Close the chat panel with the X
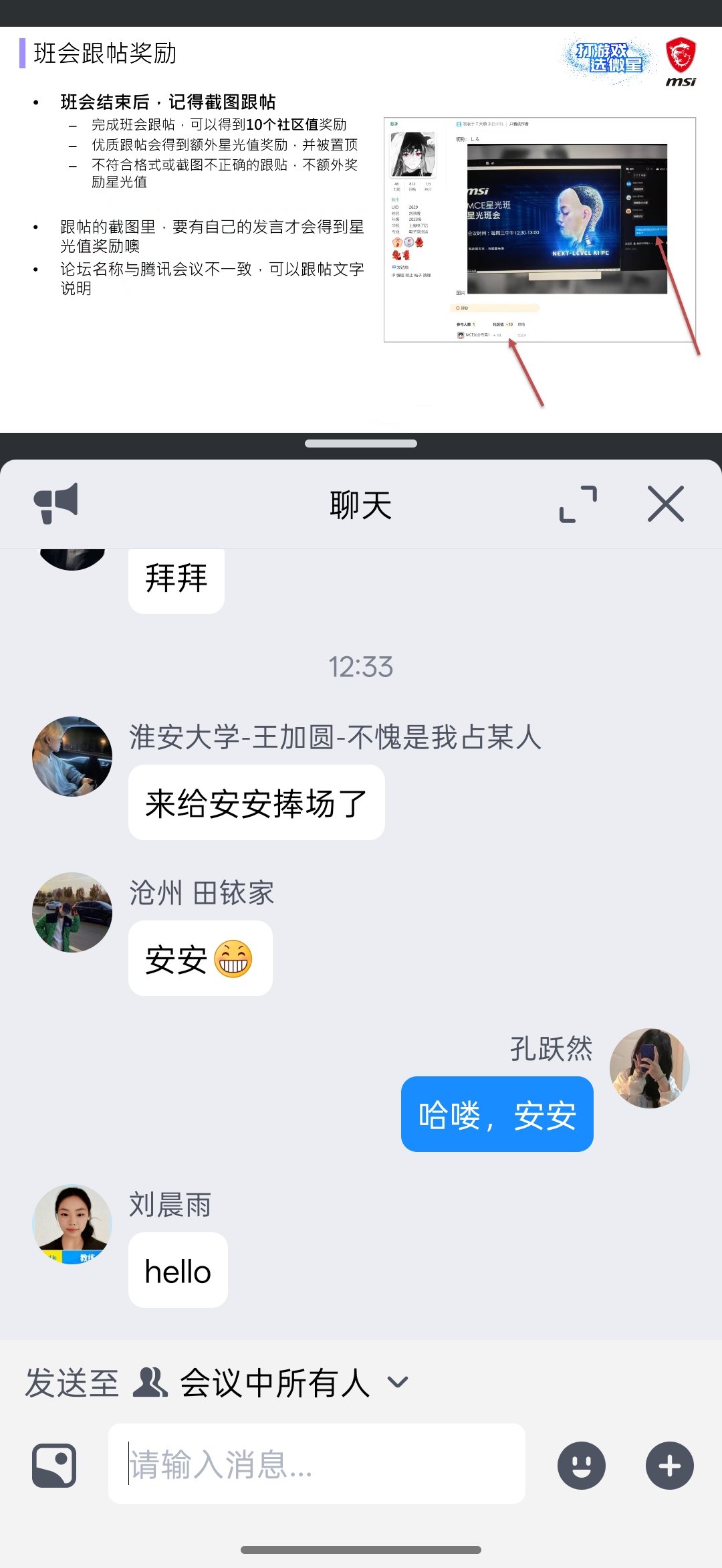The image size is (722, 1568). pos(664,504)
